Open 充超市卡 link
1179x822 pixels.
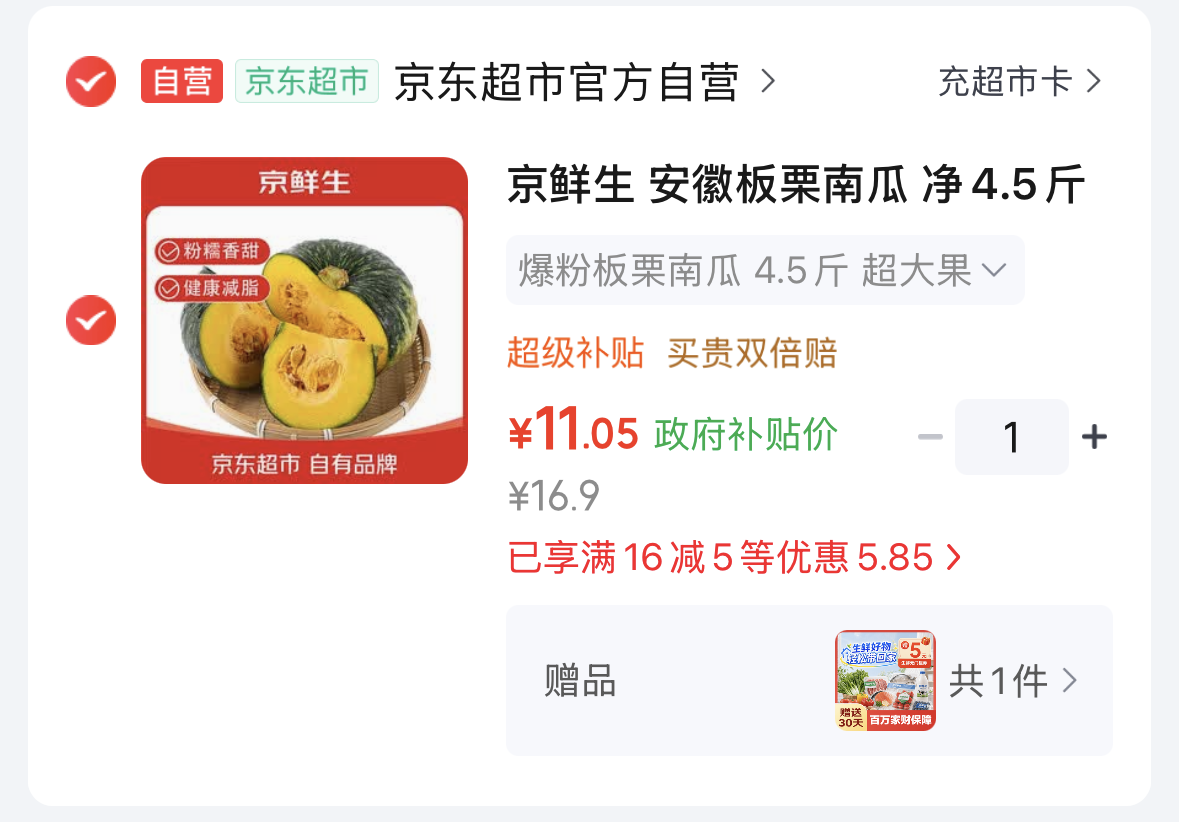(1020, 81)
